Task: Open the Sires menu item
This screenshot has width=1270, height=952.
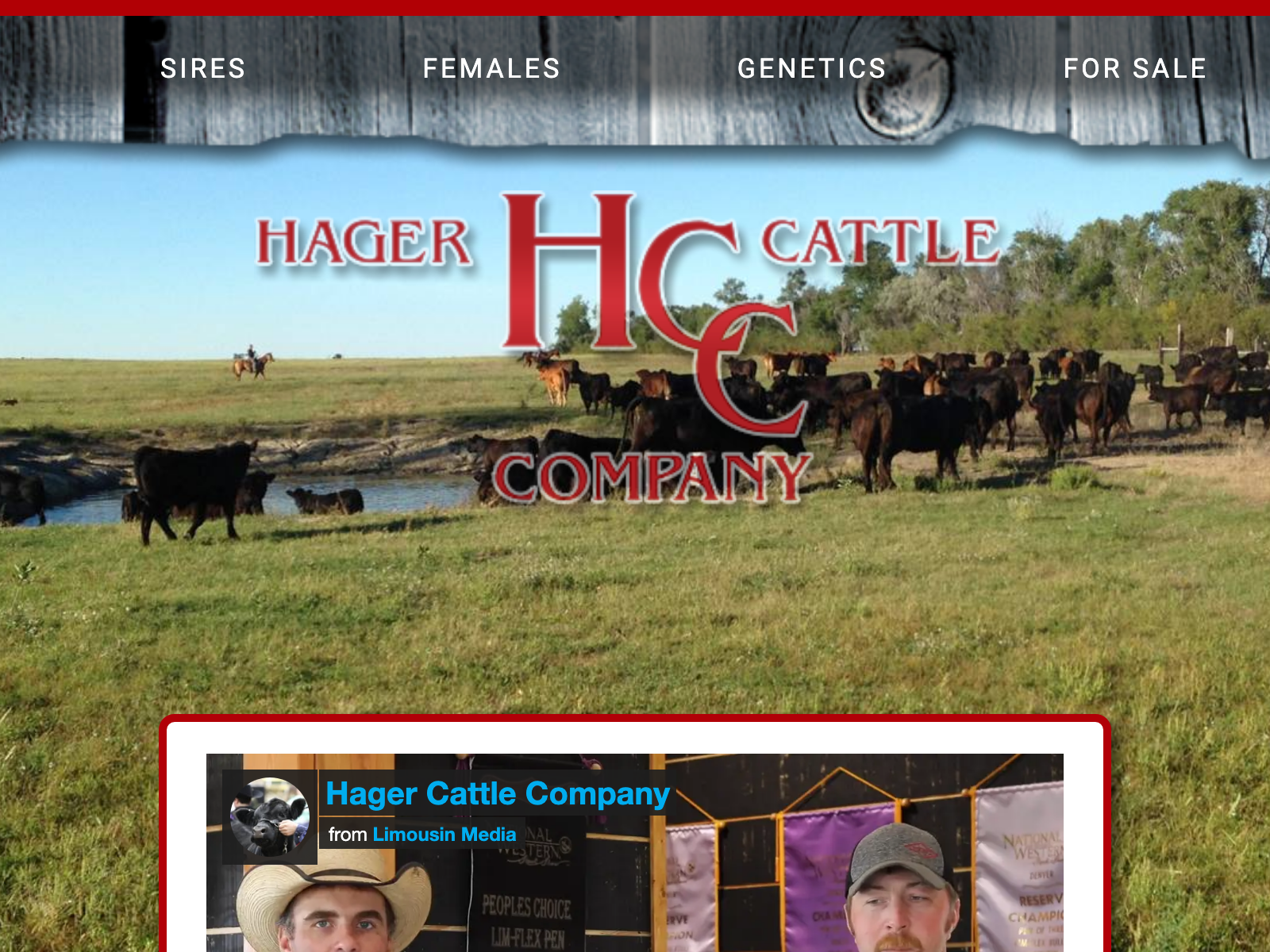Action: (x=203, y=69)
